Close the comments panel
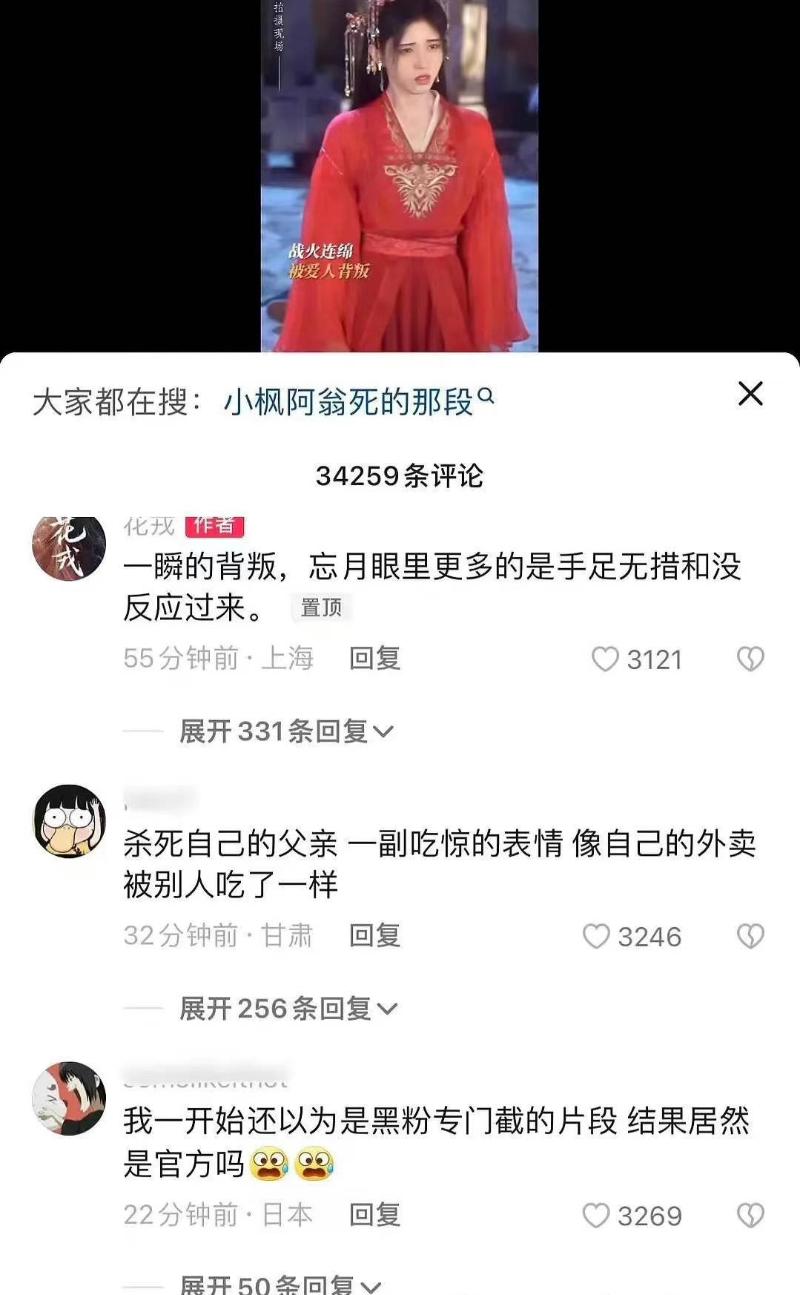 (x=750, y=394)
